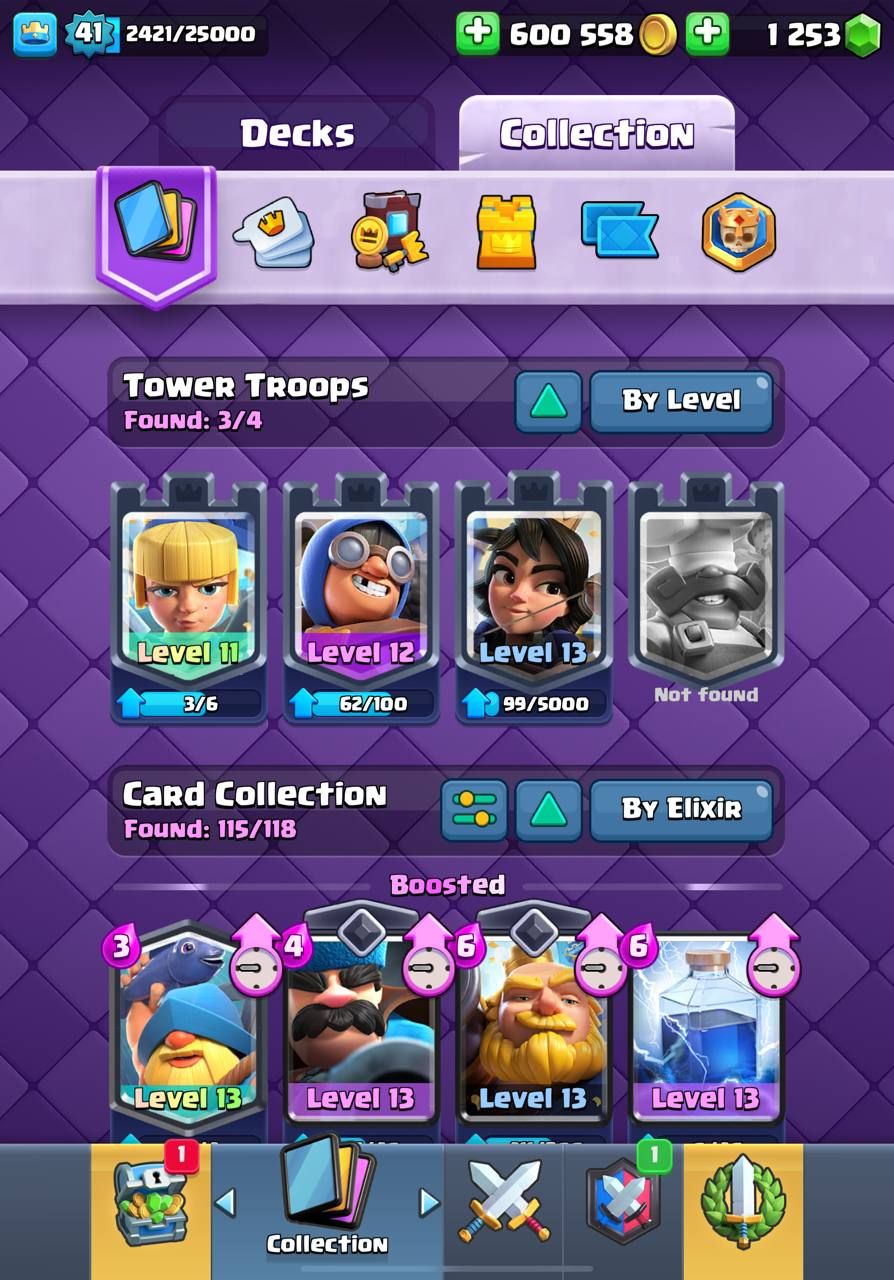Tap the green plus next to gems
The height and width of the screenshot is (1280, 894).
click(707, 34)
